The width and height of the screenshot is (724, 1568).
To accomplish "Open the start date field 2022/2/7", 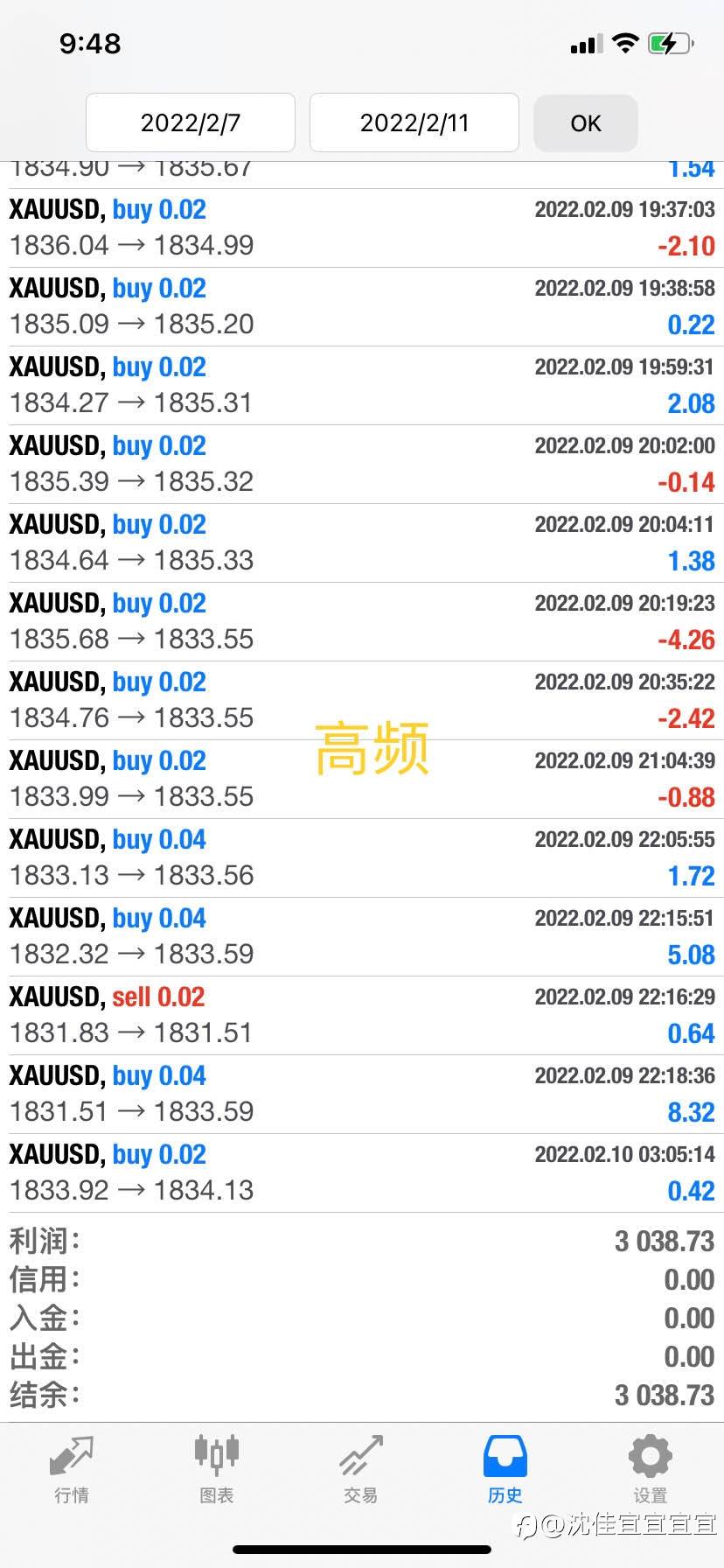I will (191, 122).
